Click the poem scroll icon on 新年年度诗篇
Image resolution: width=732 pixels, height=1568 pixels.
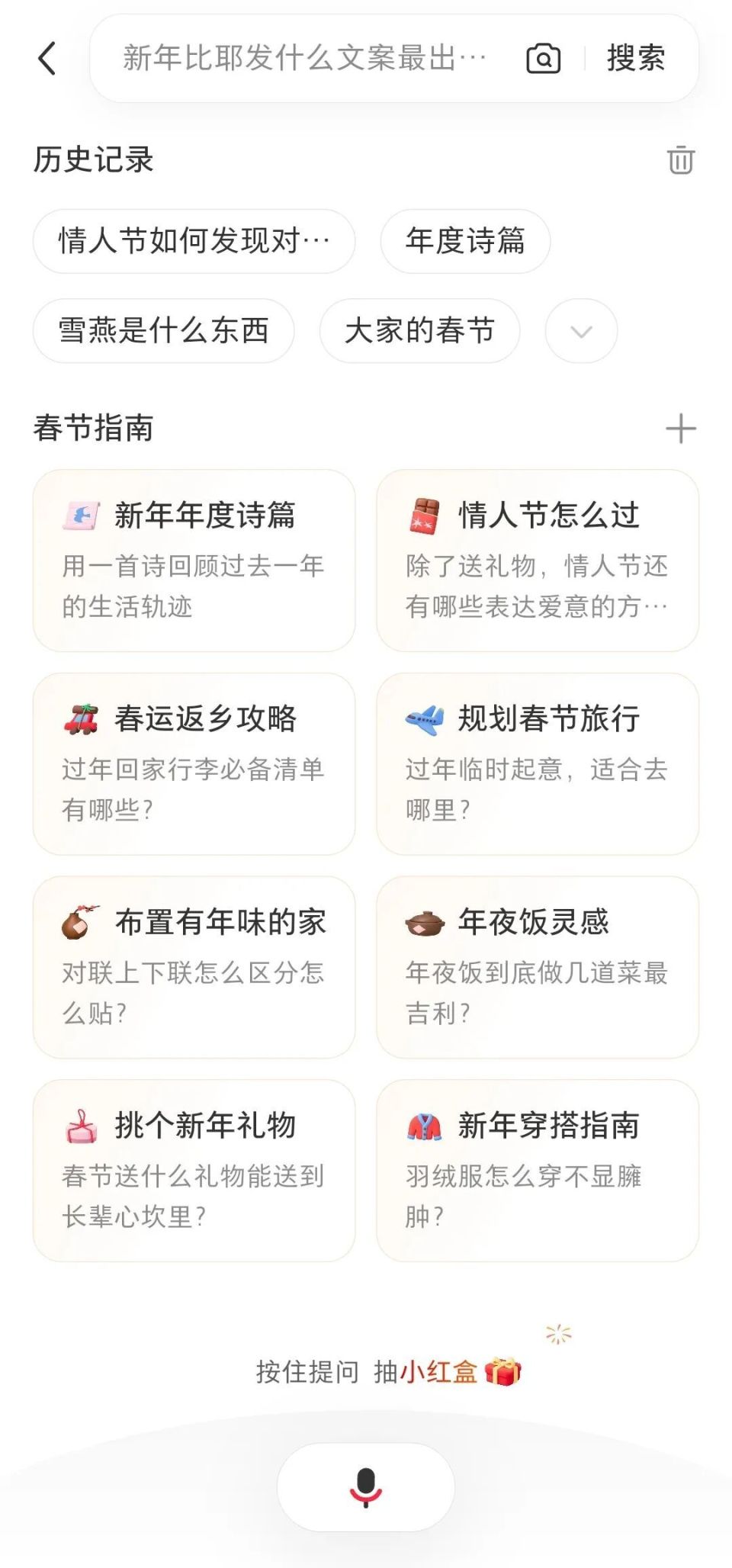83,515
